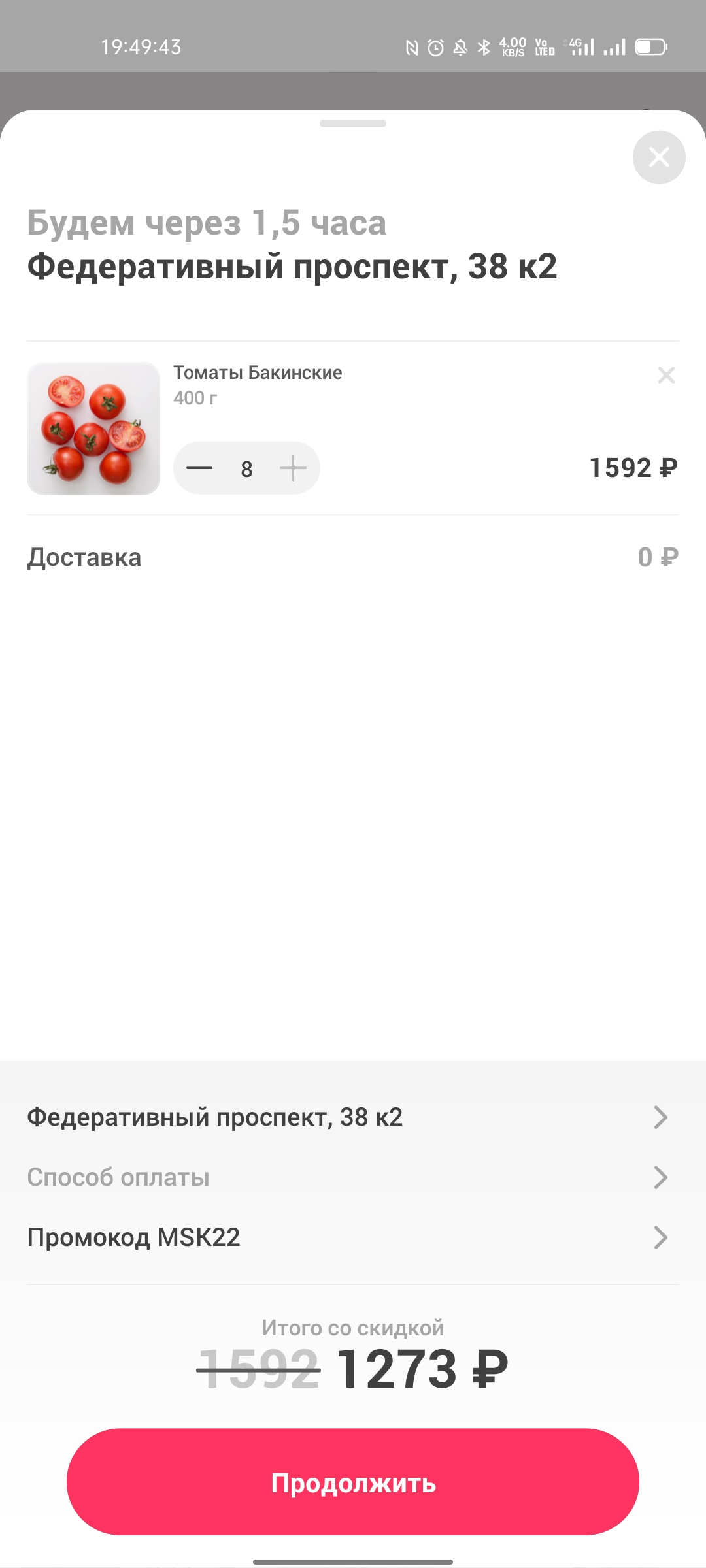The height and width of the screenshot is (1568, 706).
Task: Open the Томаты Бакинские product image
Action: point(93,429)
